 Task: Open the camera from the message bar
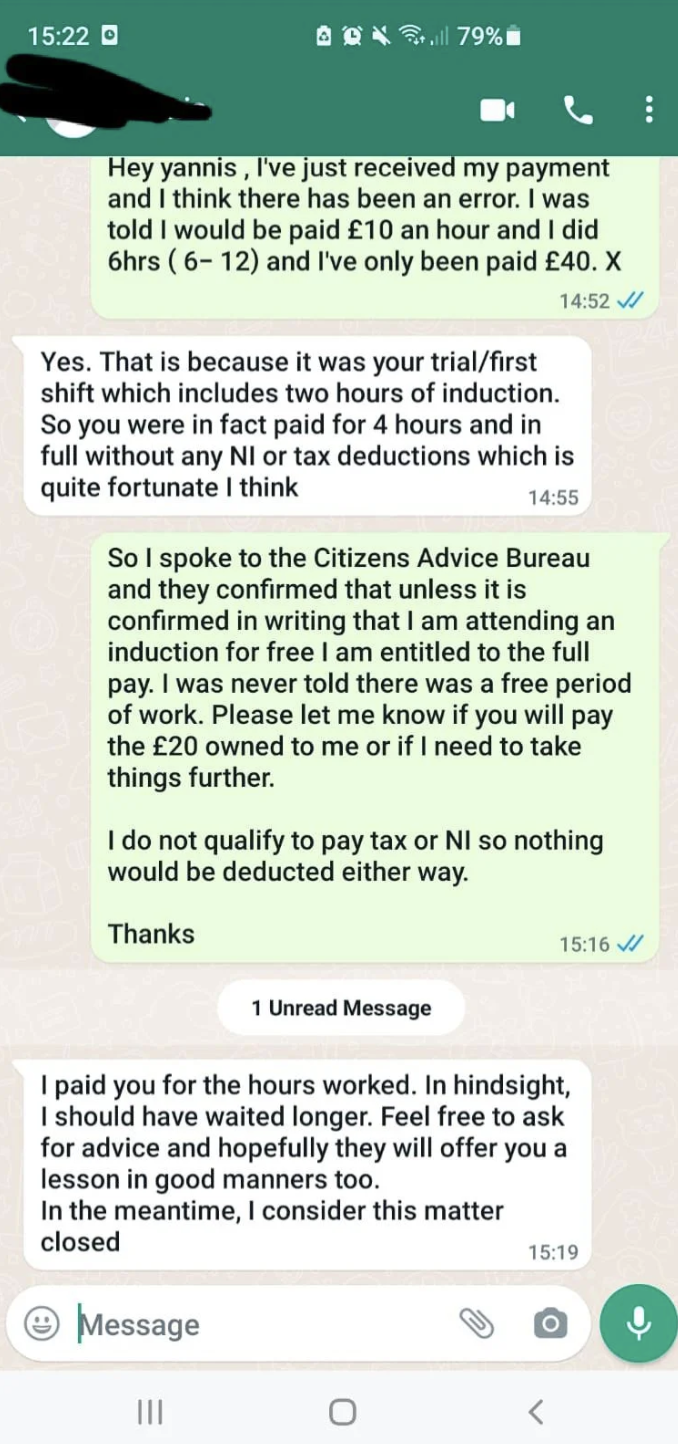coord(550,1325)
